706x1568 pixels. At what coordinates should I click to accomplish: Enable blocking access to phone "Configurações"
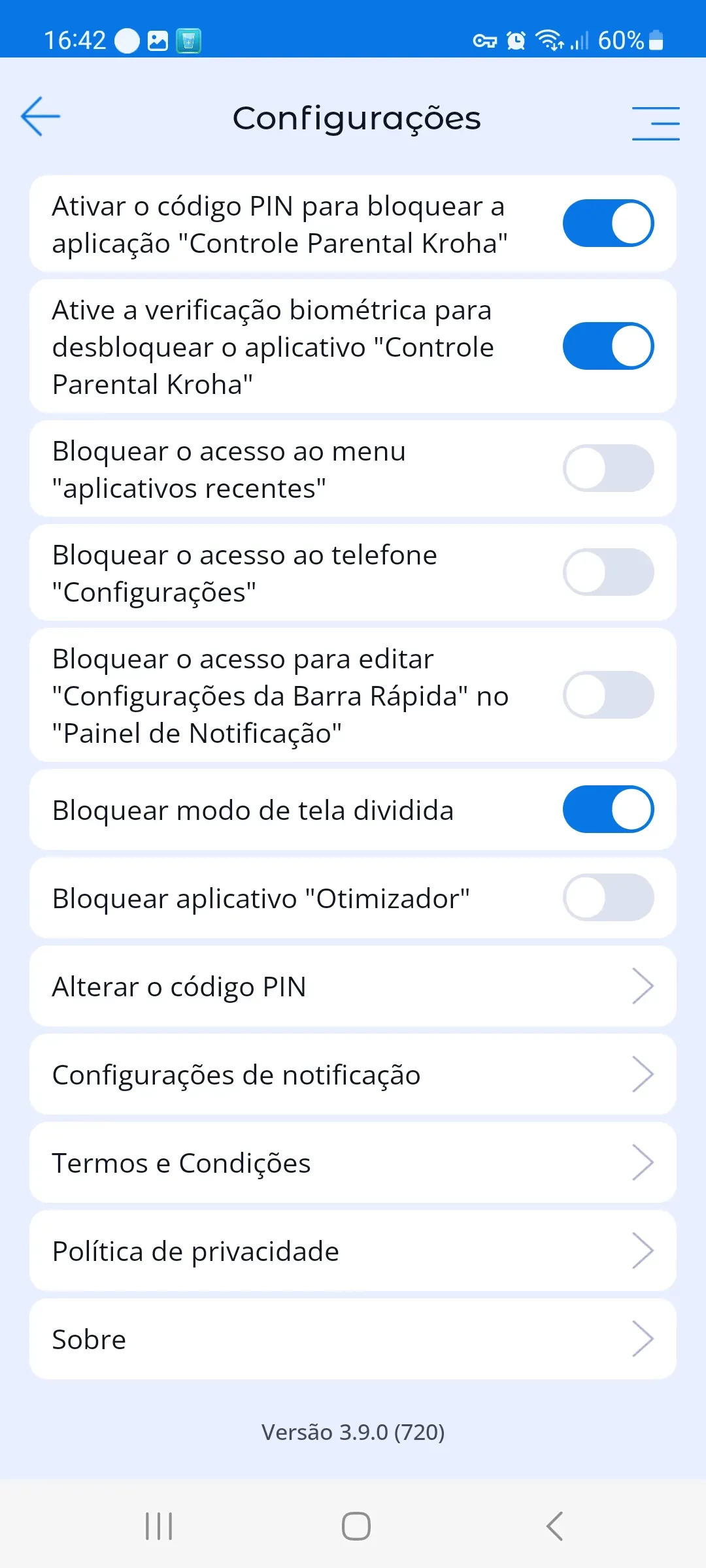click(x=608, y=572)
